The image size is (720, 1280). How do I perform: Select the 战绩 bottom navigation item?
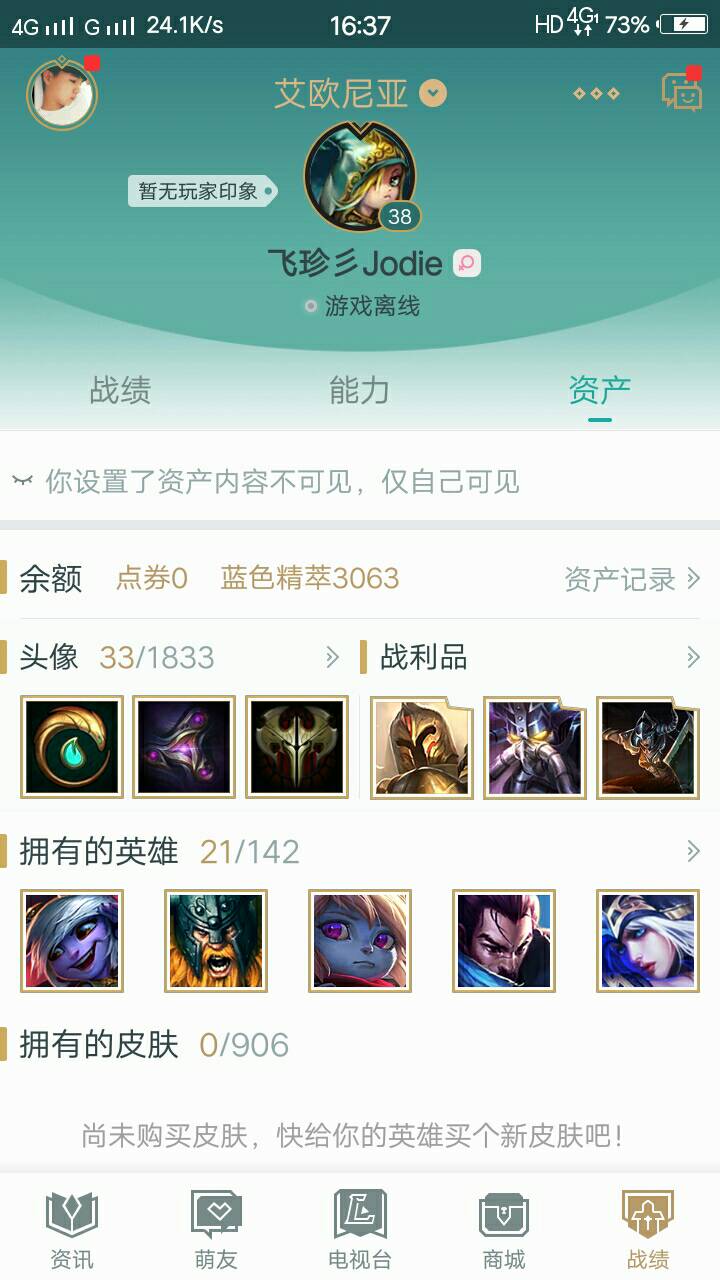tap(648, 1230)
